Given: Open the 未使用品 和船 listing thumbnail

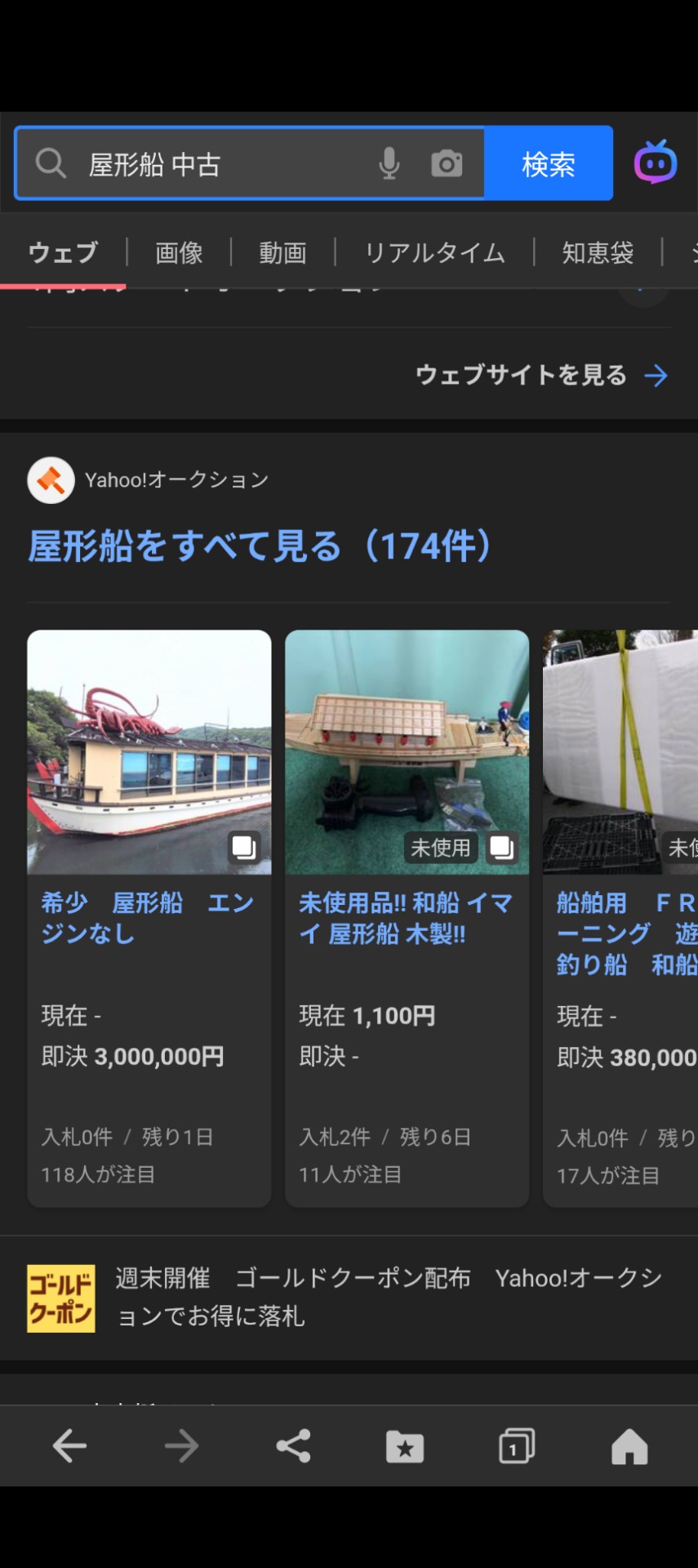Looking at the screenshot, I should click(x=407, y=751).
